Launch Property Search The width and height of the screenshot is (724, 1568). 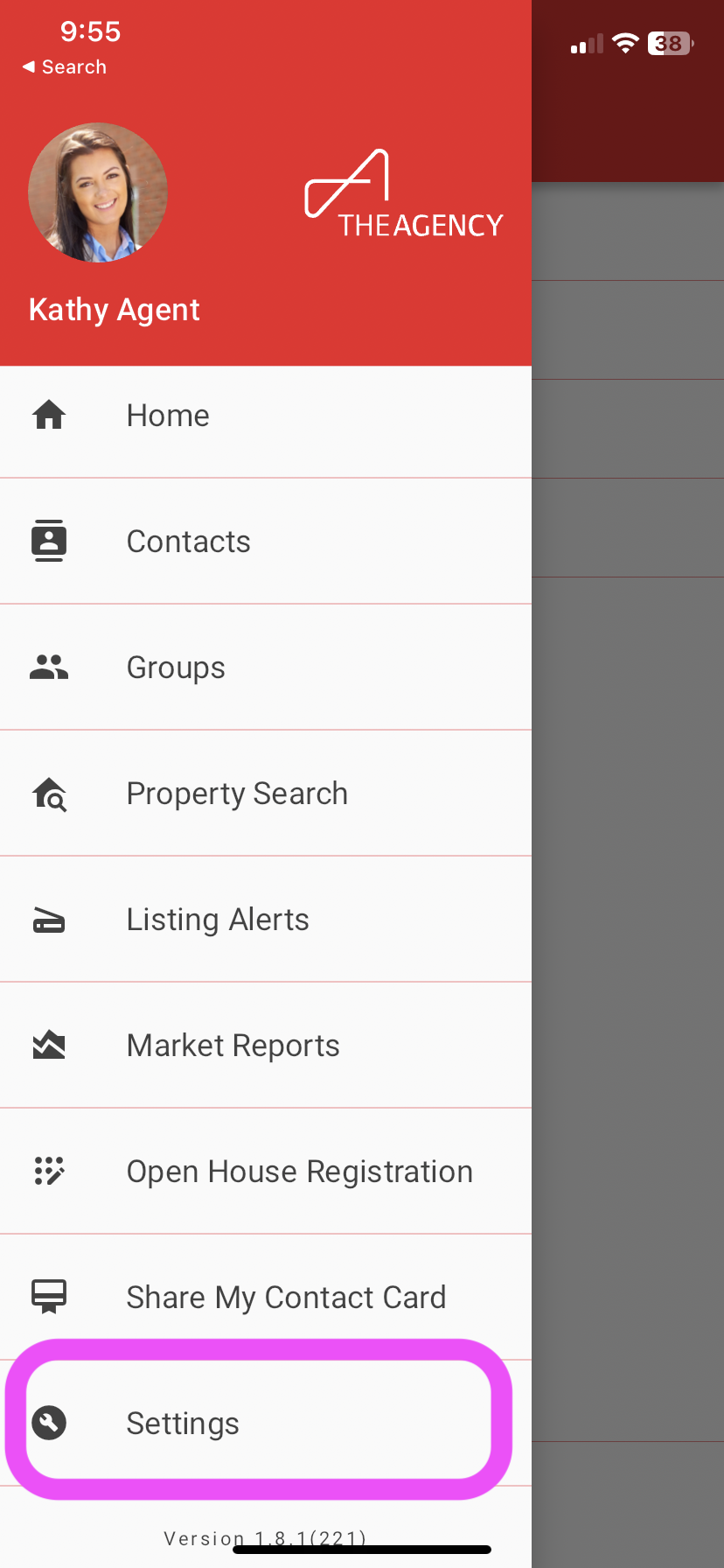(x=237, y=794)
